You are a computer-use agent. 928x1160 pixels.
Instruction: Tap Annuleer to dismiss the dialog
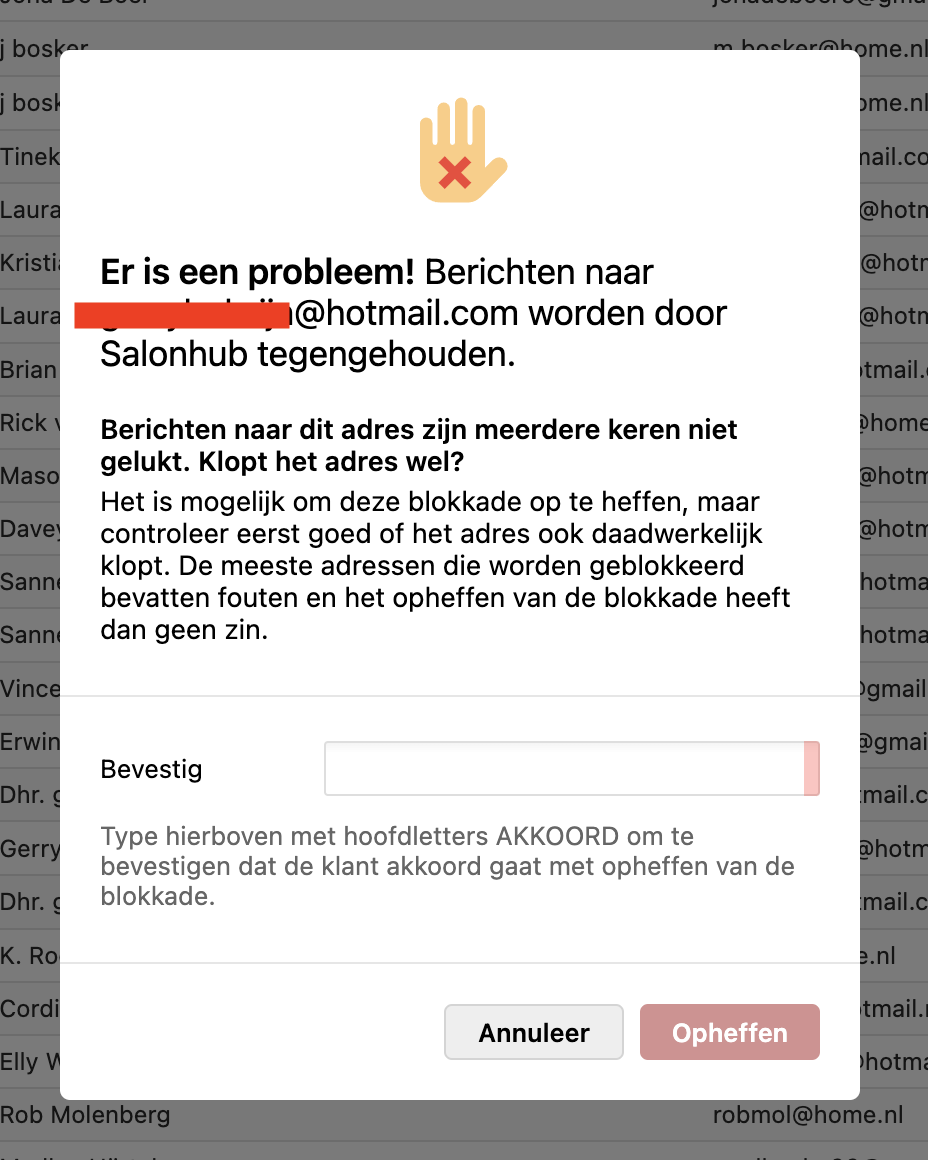point(534,1032)
